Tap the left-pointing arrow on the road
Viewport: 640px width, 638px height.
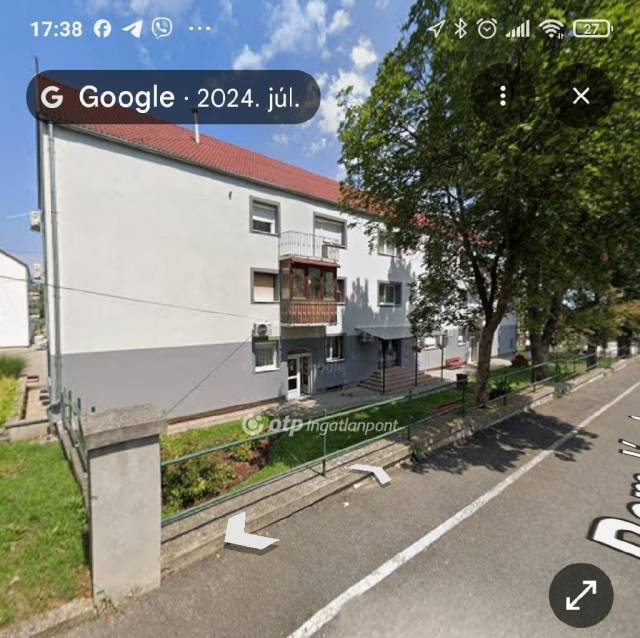[247, 535]
